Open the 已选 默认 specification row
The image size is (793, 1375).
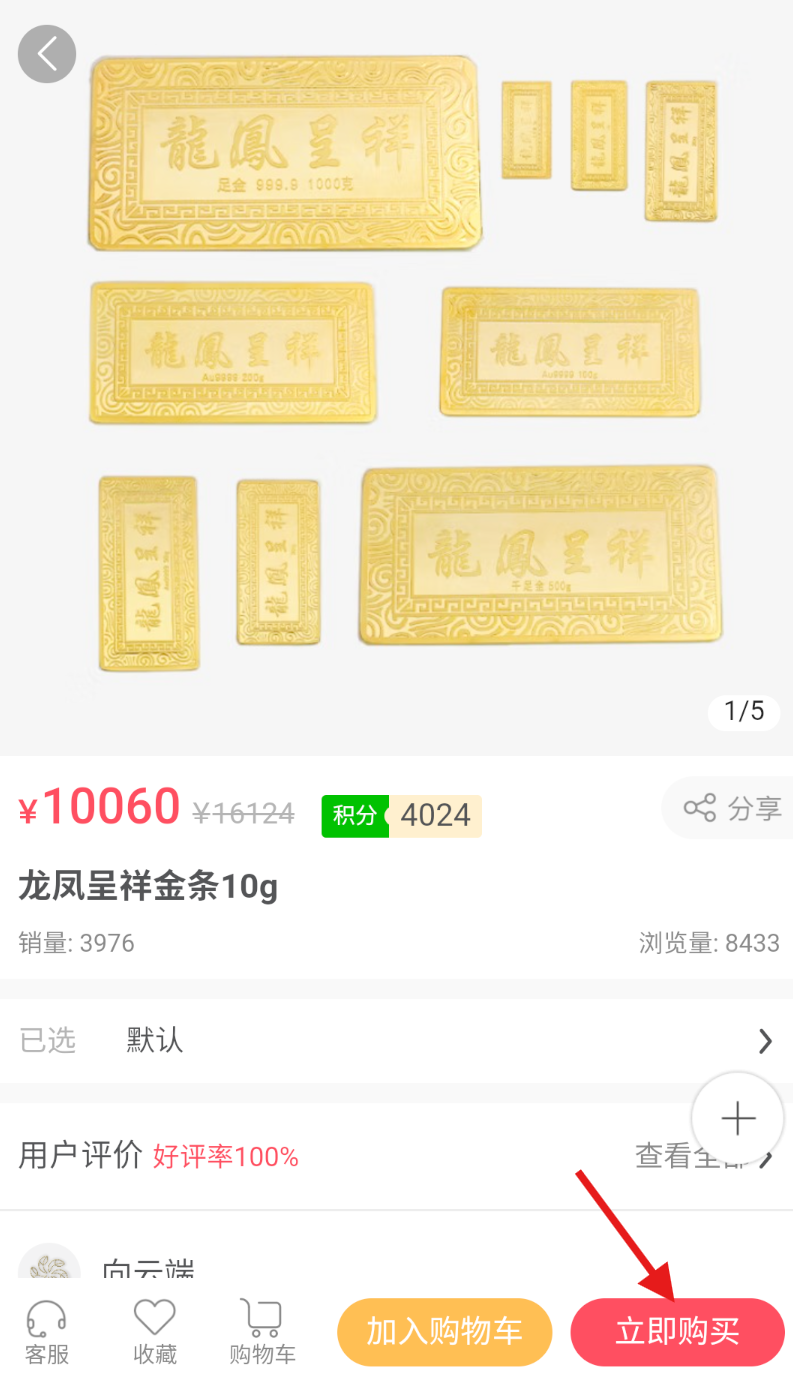(396, 1041)
